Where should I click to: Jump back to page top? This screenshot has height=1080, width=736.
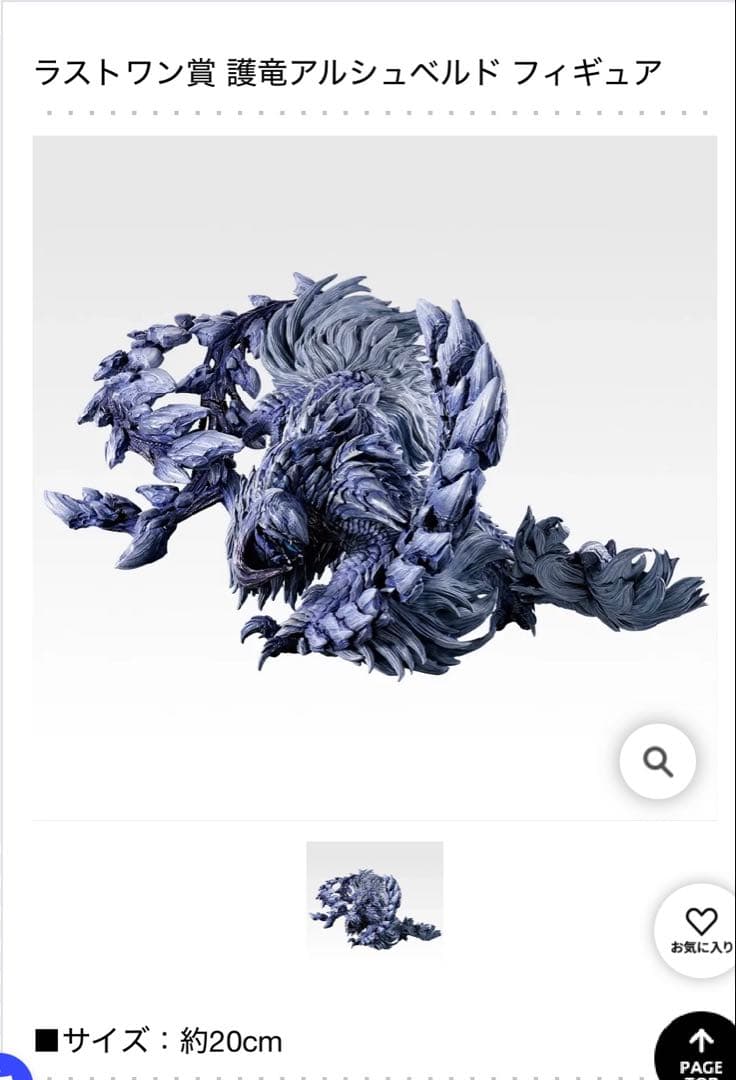coord(697,1047)
